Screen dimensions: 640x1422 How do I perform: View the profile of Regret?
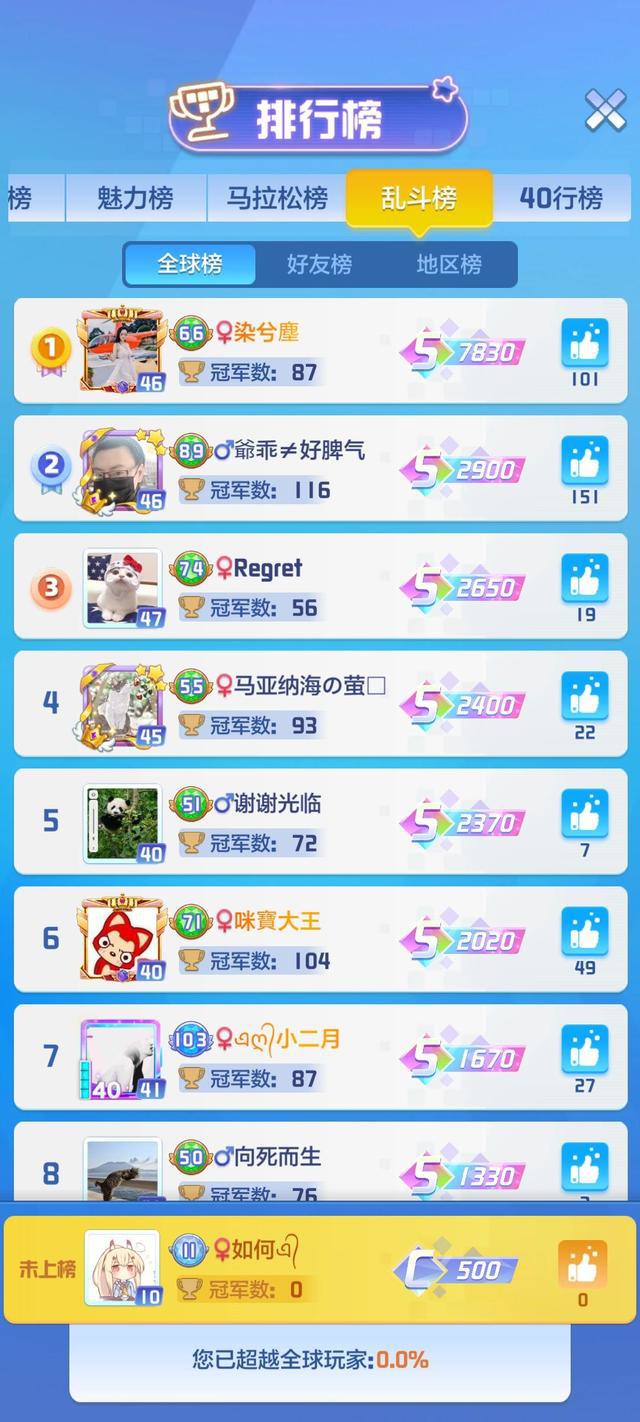click(122, 588)
